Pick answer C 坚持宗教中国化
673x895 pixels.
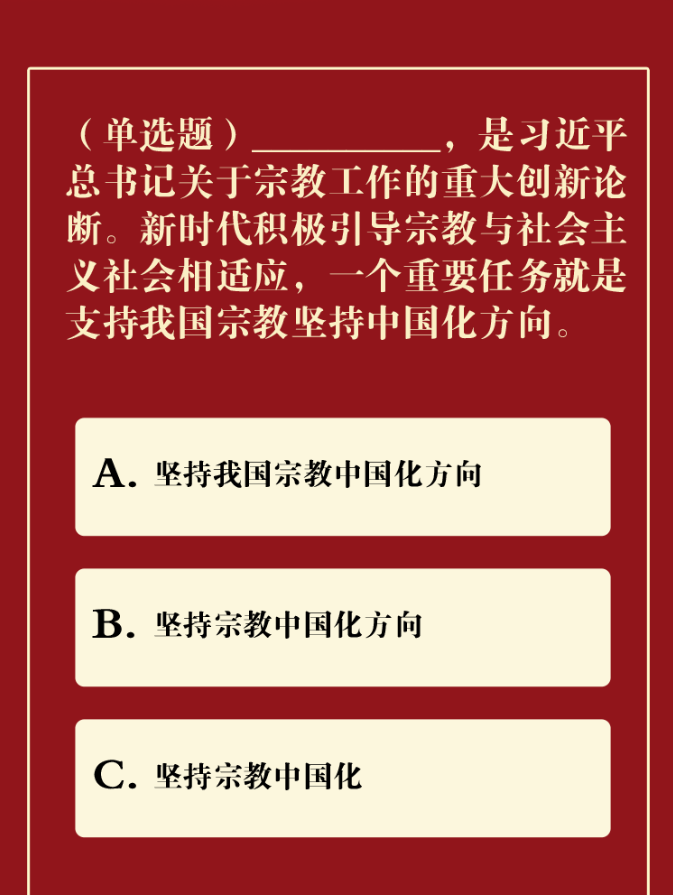(x=342, y=777)
